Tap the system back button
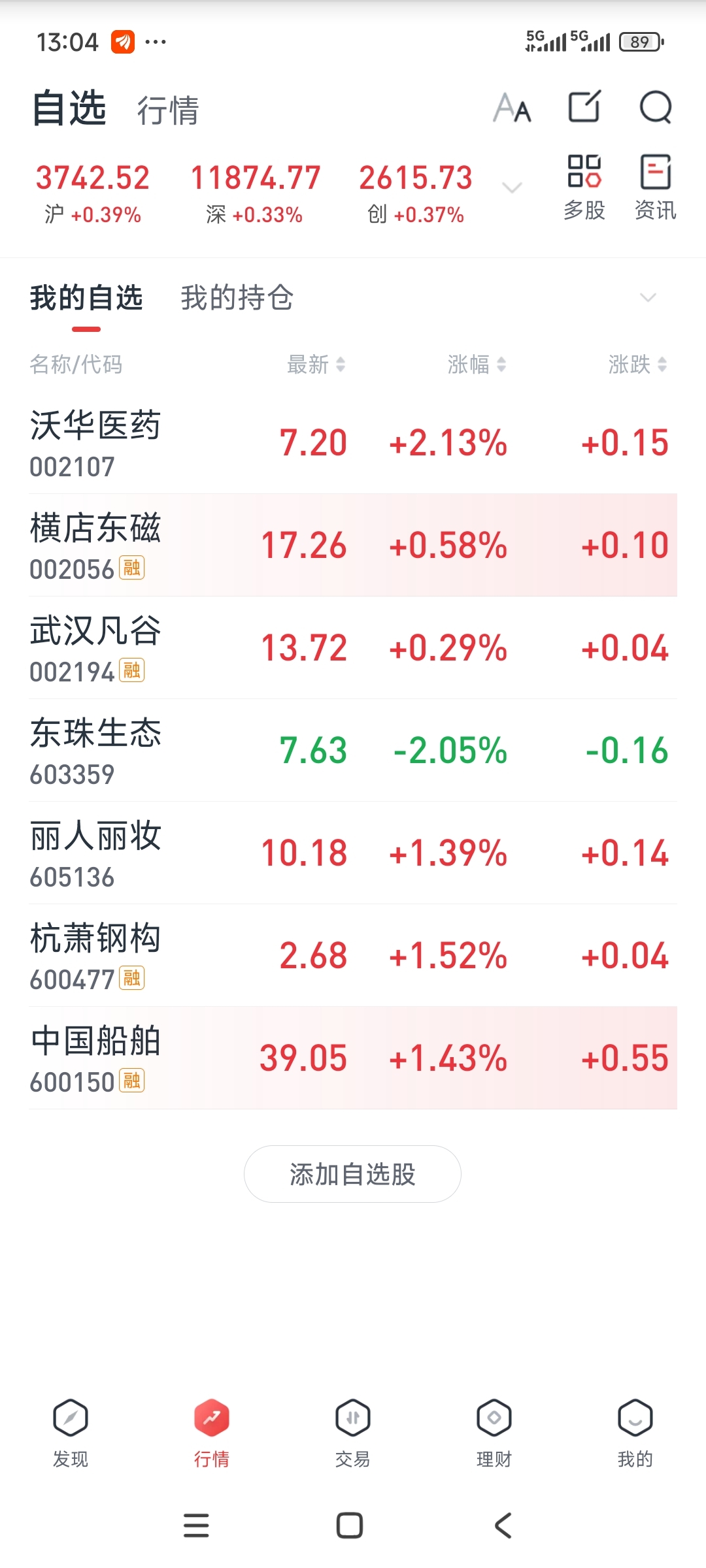The width and height of the screenshot is (706, 1568). pyautogui.click(x=503, y=1526)
